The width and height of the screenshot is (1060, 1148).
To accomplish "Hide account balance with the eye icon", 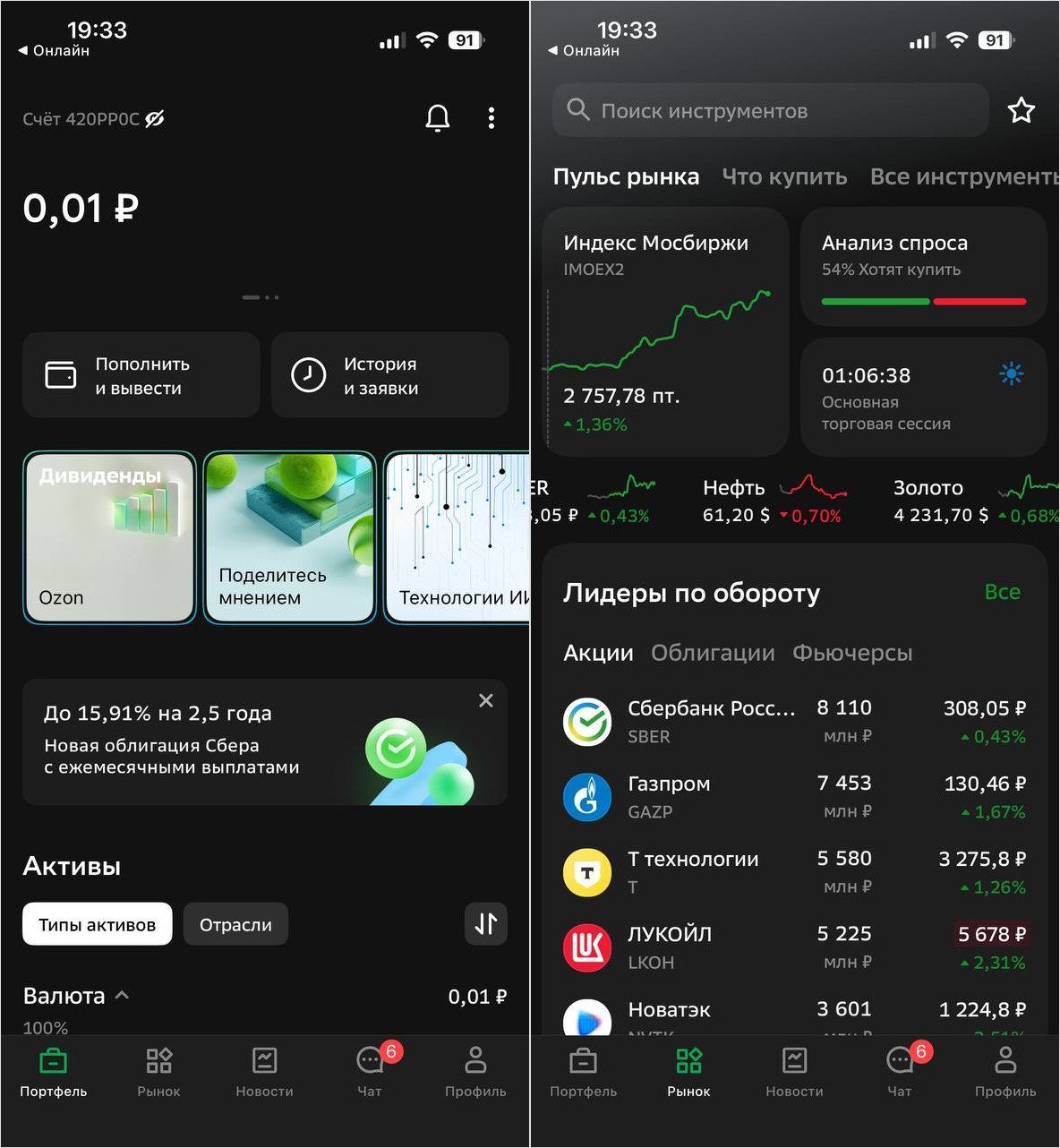I will pyautogui.click(x=154, y=117).
